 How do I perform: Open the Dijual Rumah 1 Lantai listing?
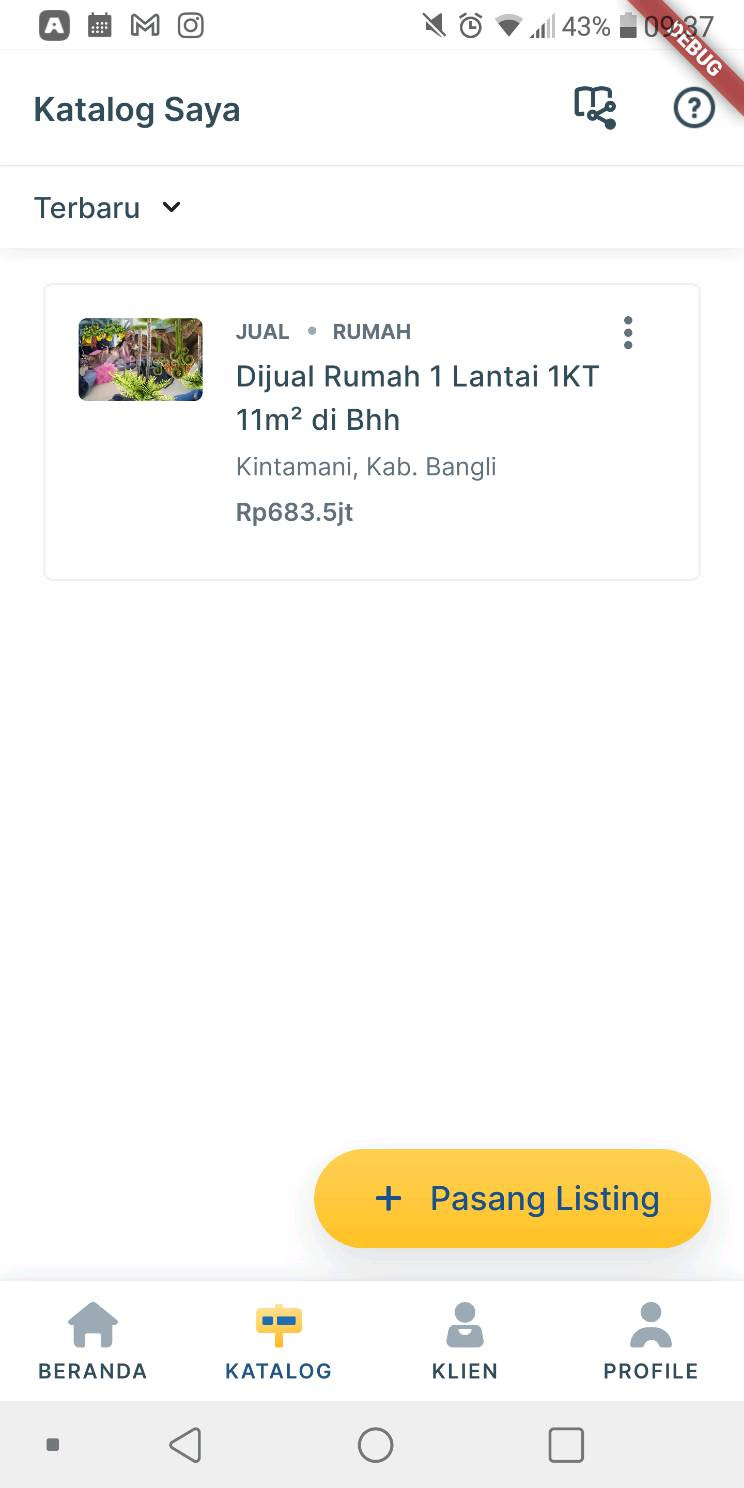coord(417,398)
